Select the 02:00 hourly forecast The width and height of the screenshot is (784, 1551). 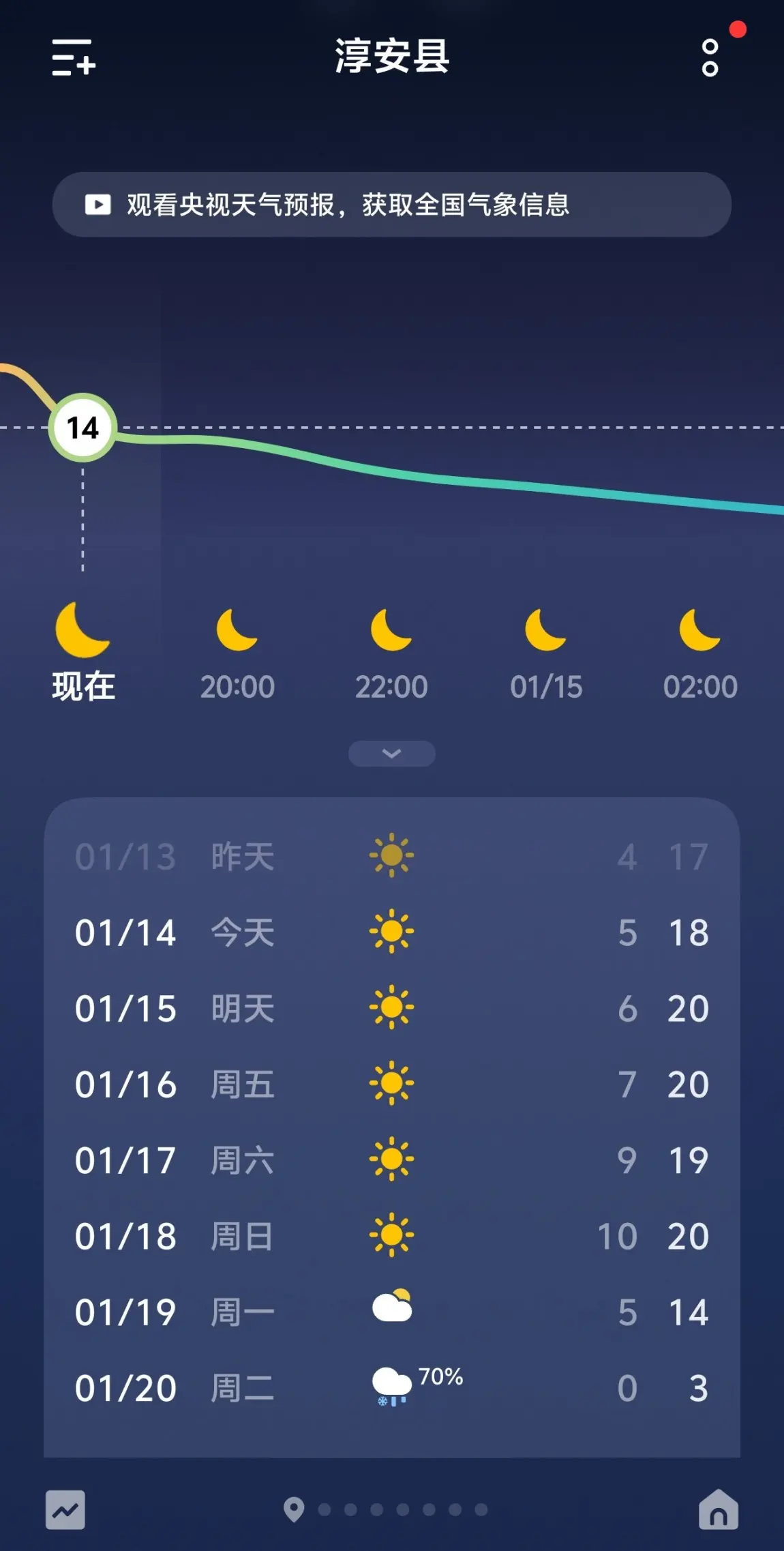pyautogui.click(x=700, y=655)
